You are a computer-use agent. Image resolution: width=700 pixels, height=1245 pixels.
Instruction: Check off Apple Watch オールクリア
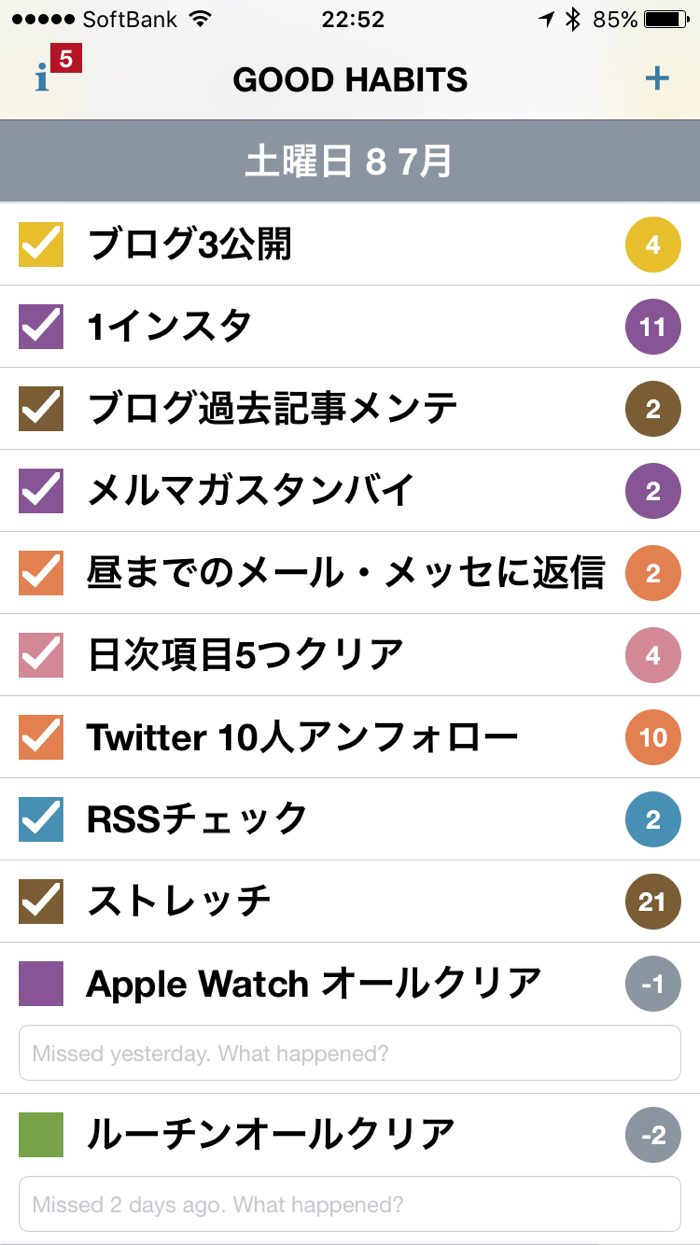tap(41, 983)
